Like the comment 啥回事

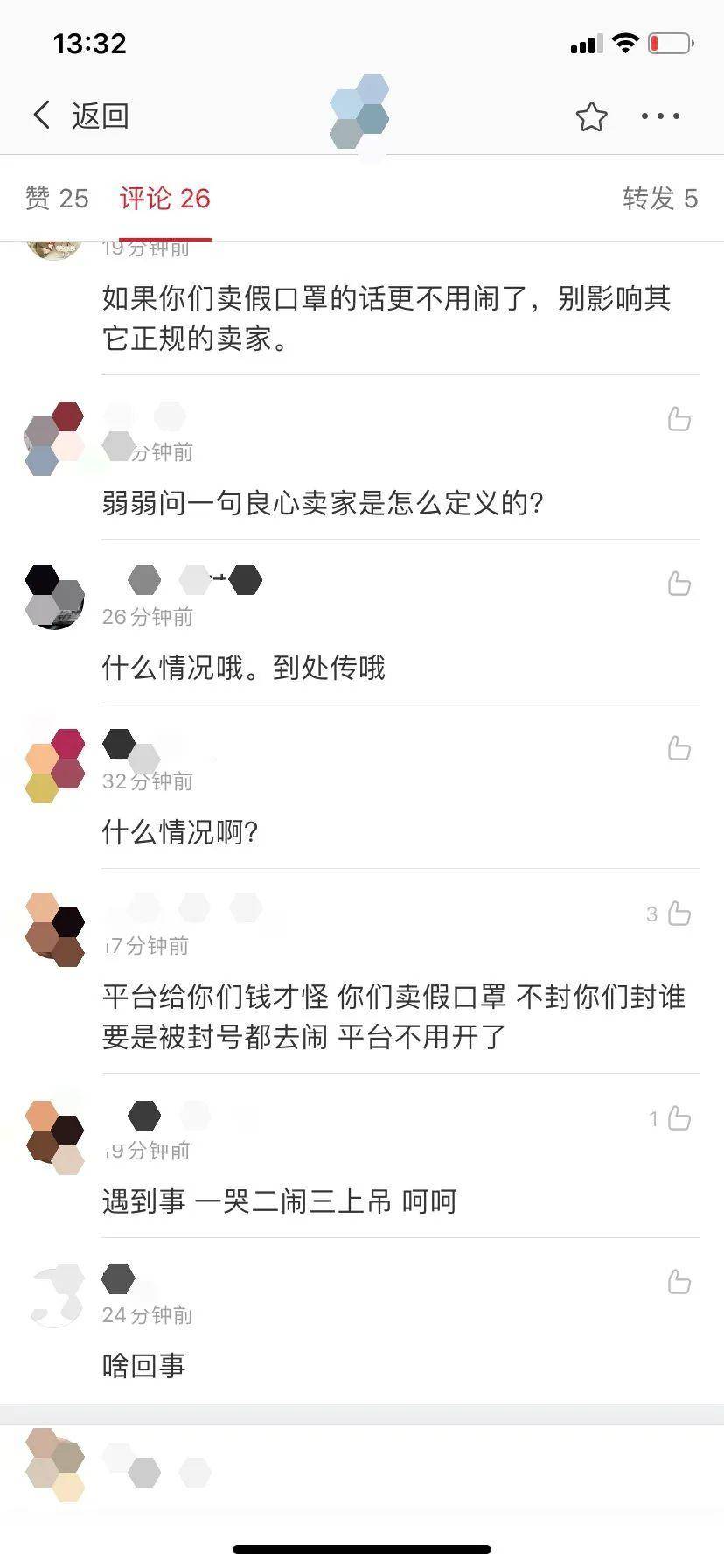(x=679, y=1282)
